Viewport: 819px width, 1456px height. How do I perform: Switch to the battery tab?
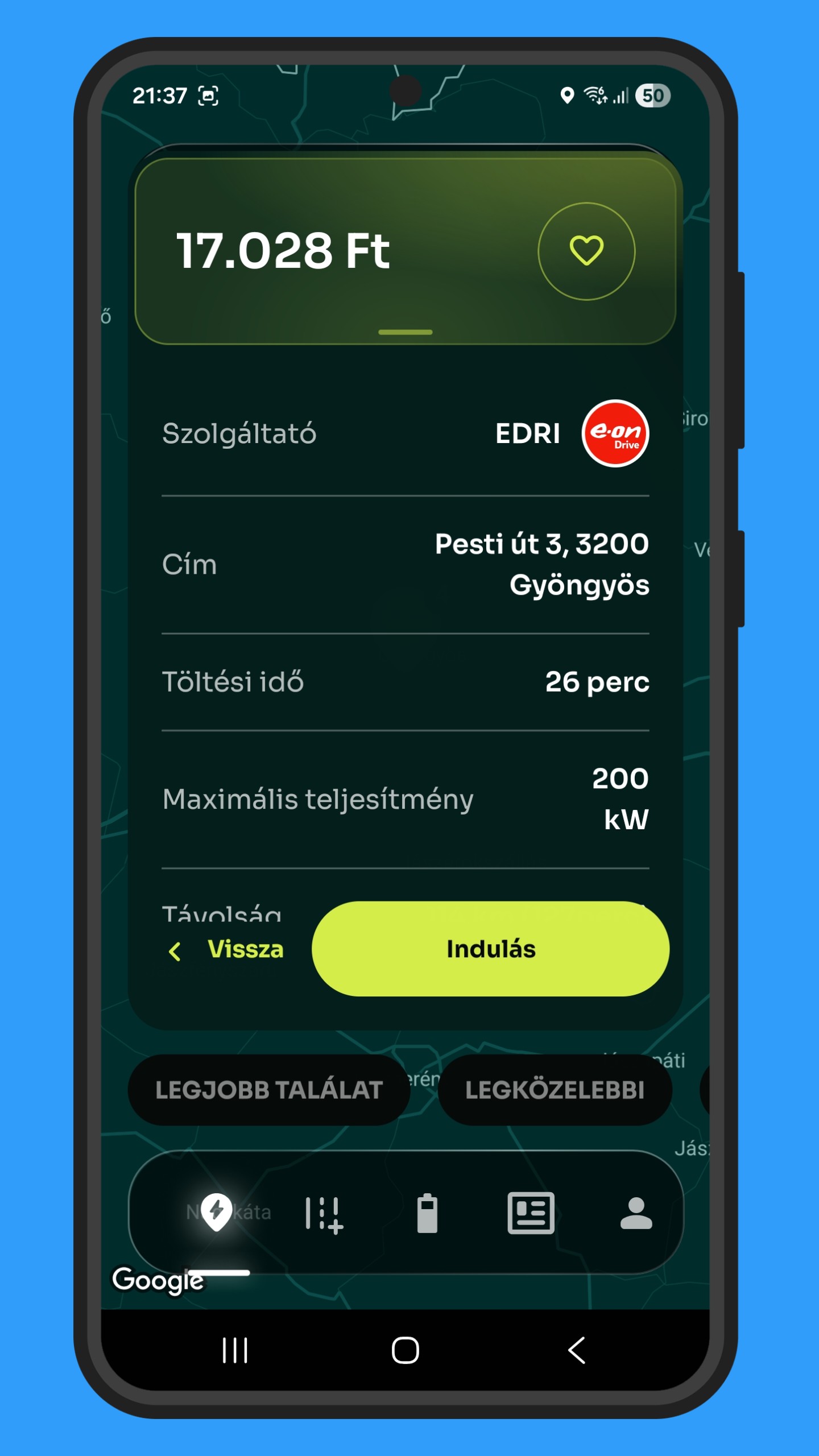coord(427,1214)
